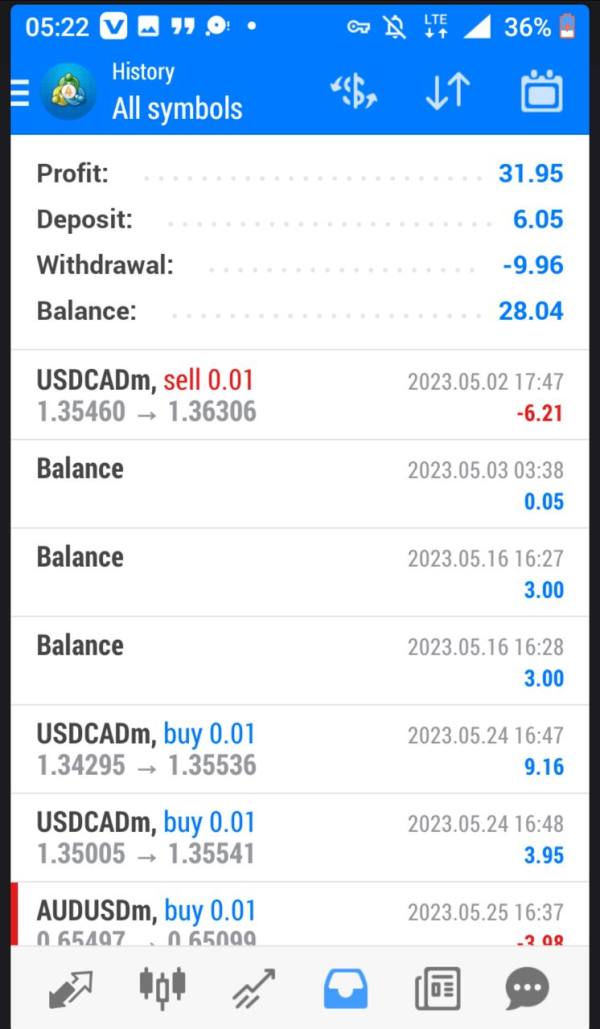Open the sort order arrows
The image size is (600, 1029).
[447, 92]
